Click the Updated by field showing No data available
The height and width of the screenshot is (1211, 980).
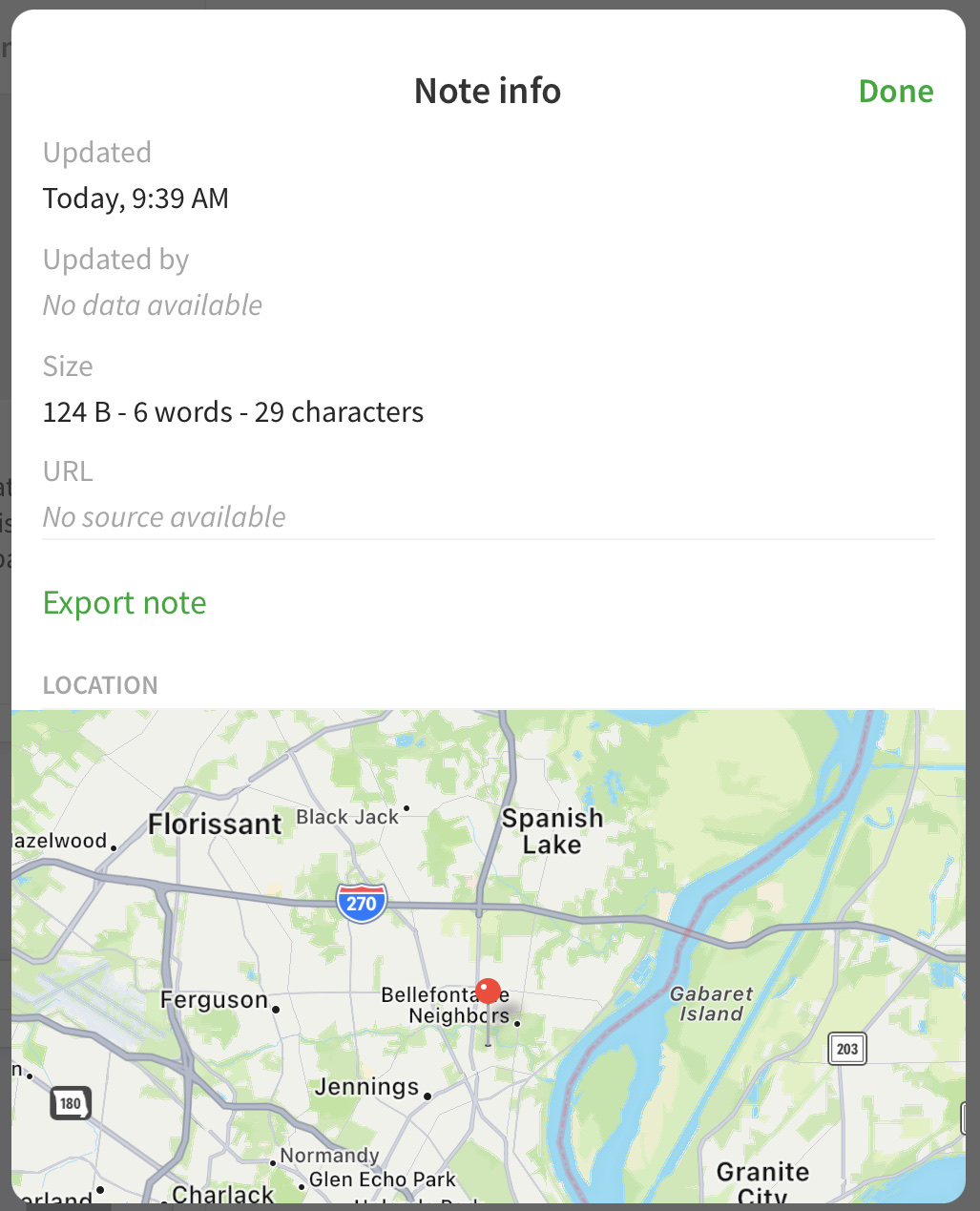(x=152, y=304)
